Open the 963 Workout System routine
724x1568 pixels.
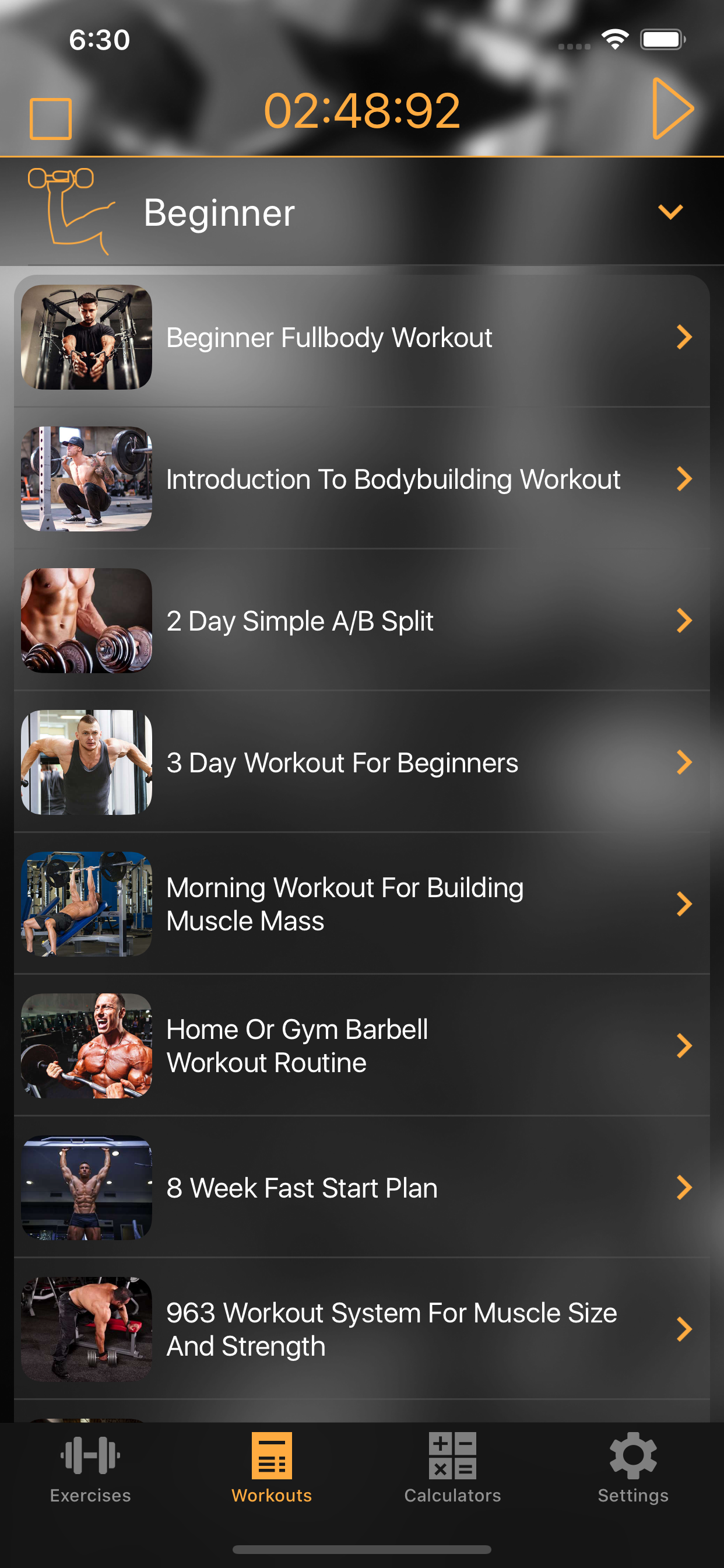tap(361, 1329)
